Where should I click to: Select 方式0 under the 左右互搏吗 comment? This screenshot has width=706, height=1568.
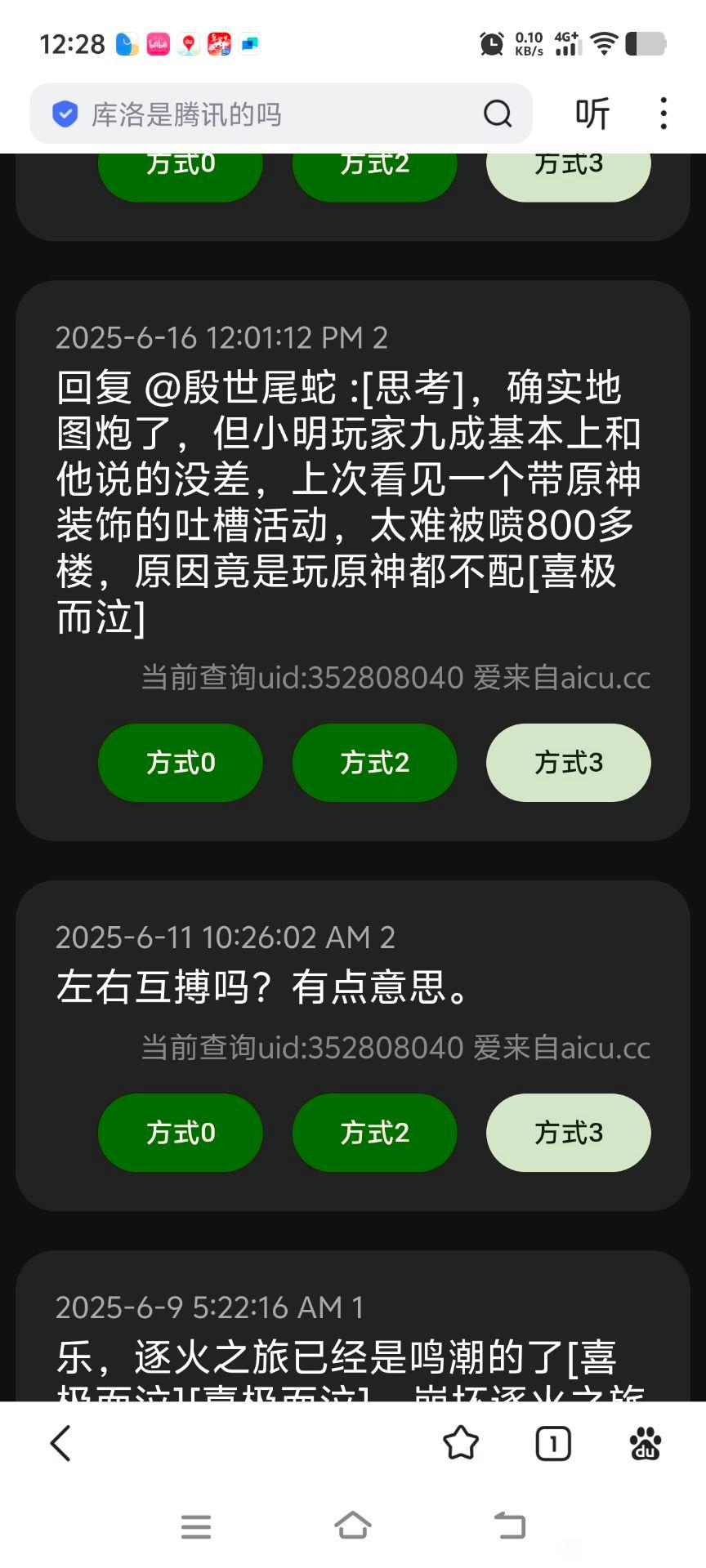(x=181, y=1133)
